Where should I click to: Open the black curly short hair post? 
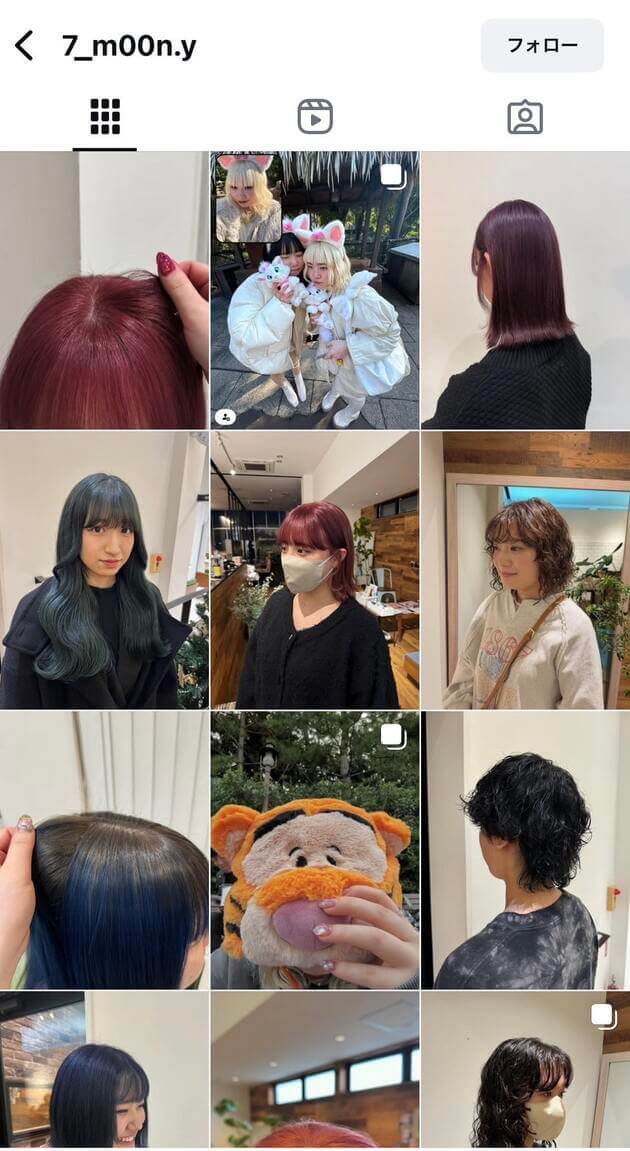[x=526, y=850]
